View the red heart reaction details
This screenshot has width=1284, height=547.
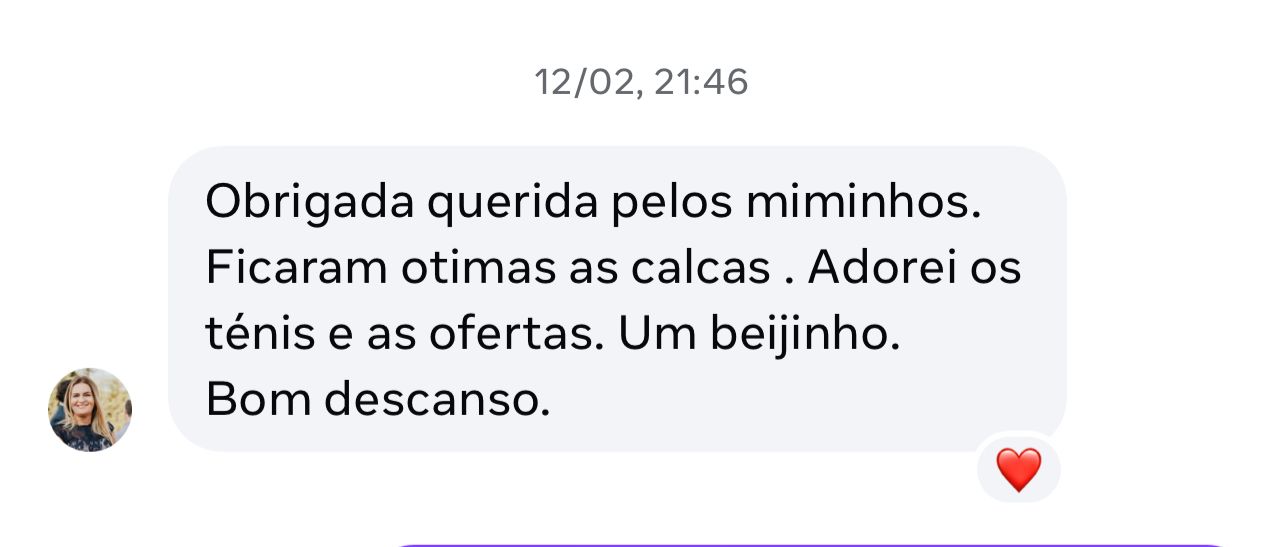click(x=1018, y=469)
